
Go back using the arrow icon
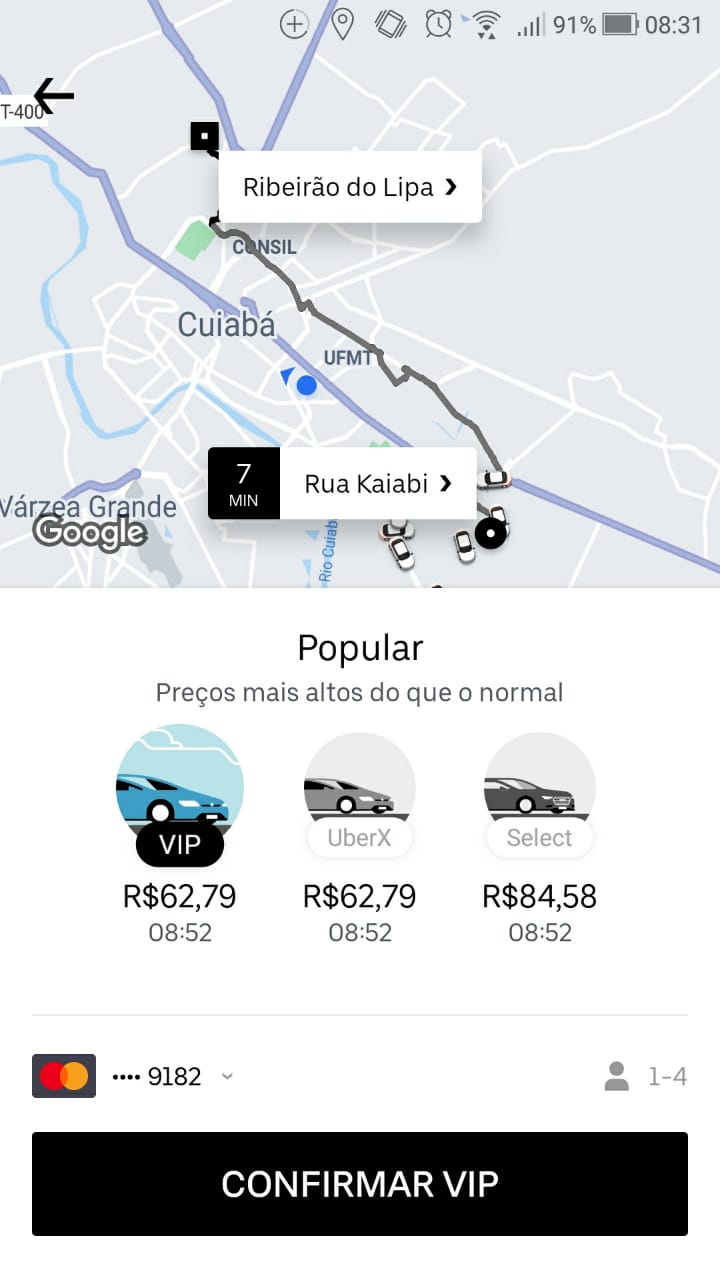[54, 96]
